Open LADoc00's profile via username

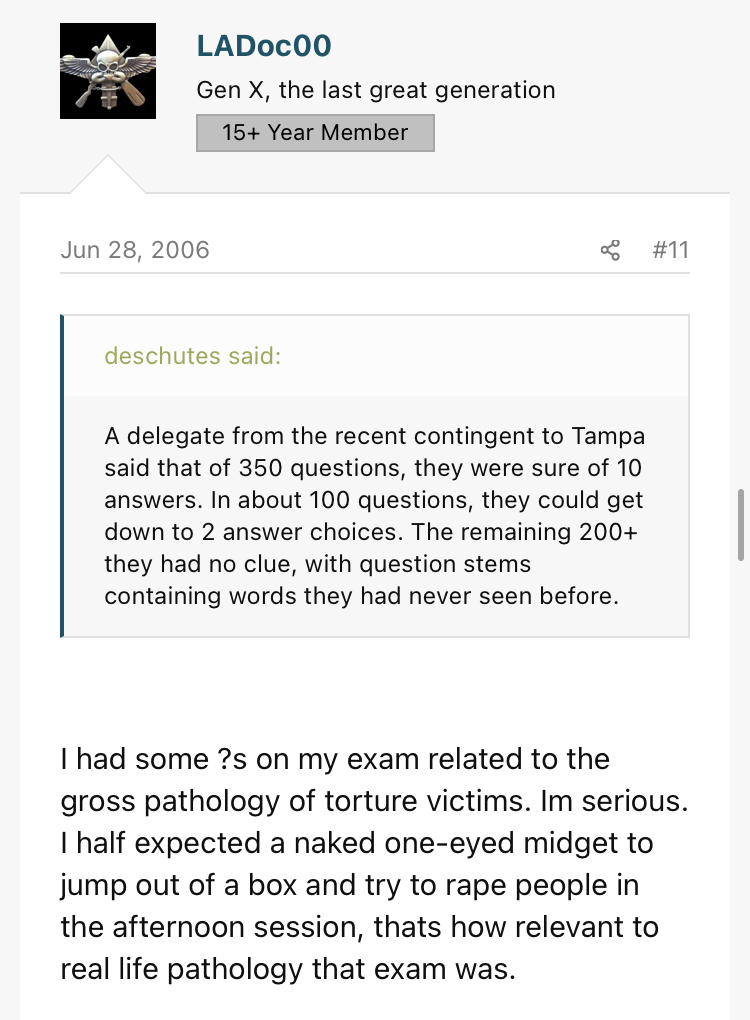point(264,46)
